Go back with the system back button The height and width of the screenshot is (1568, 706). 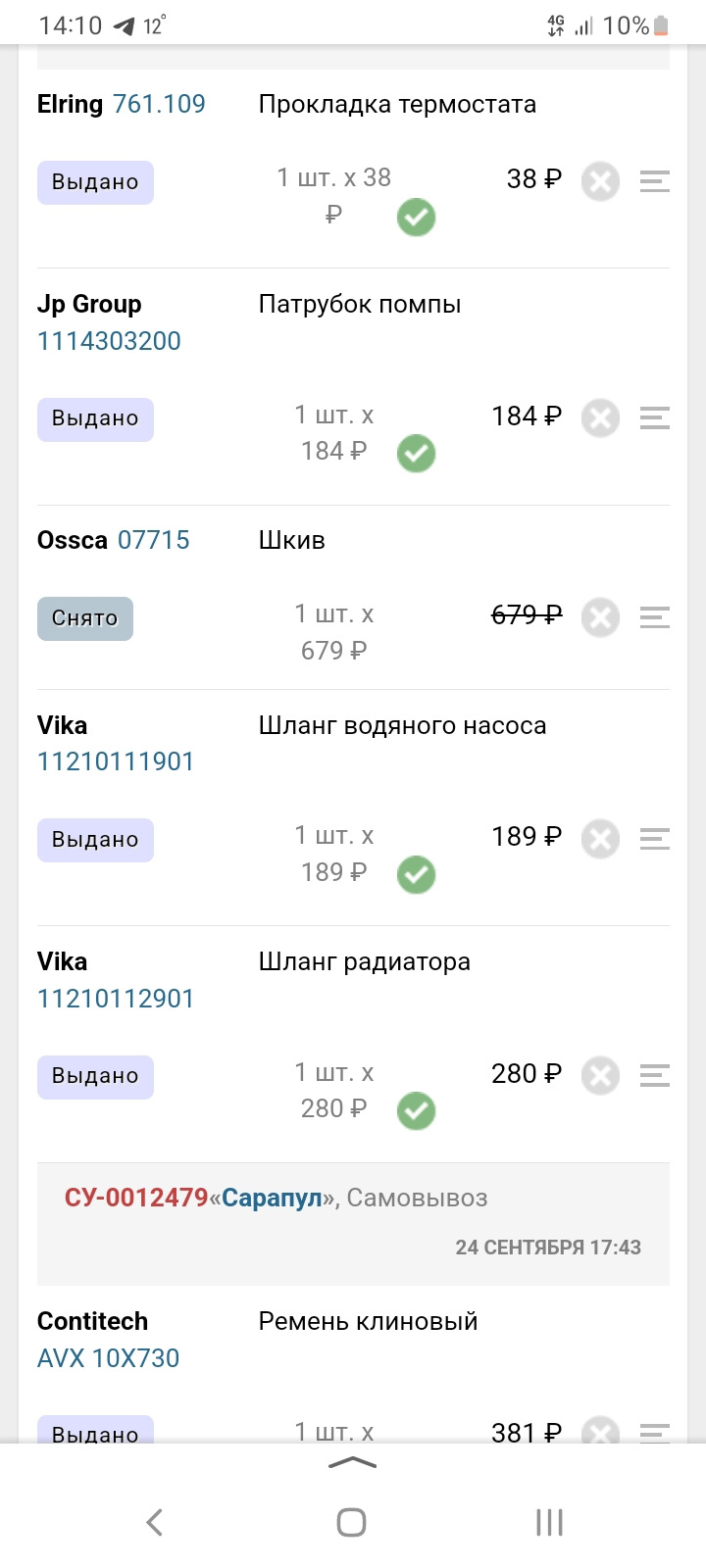[154, 1522]
